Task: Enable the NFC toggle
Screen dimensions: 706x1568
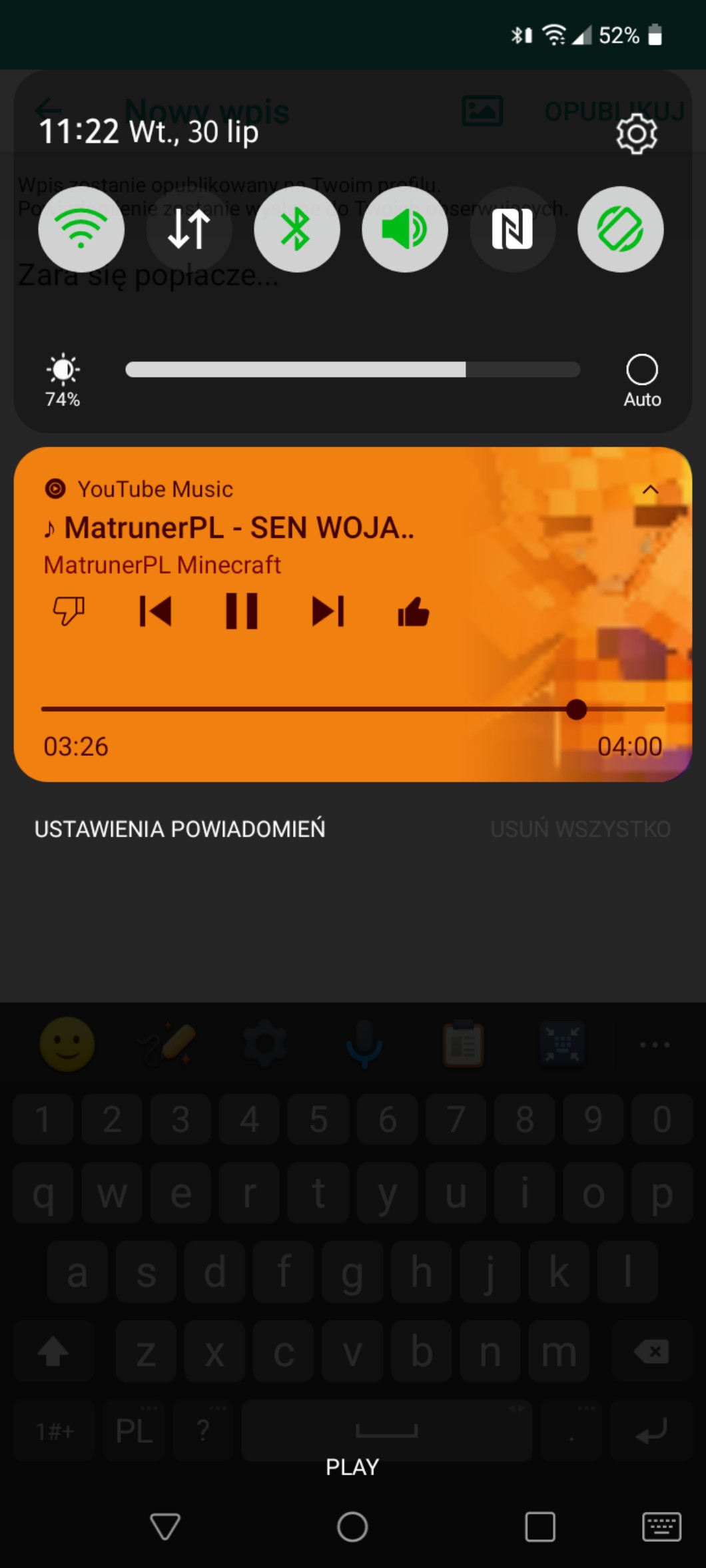Action: coord(512,229)
